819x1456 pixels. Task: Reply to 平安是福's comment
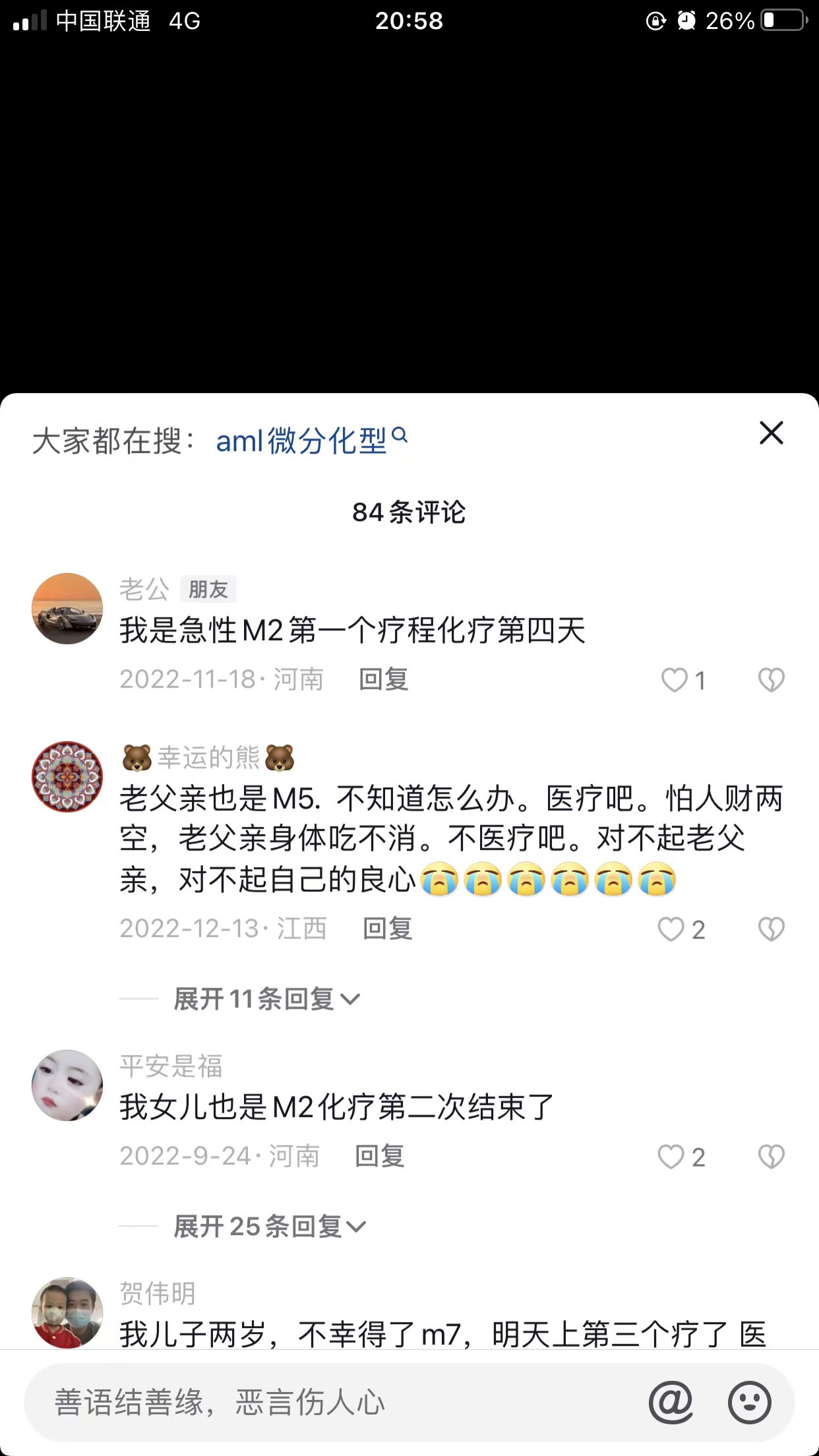tap(379, 1156)
